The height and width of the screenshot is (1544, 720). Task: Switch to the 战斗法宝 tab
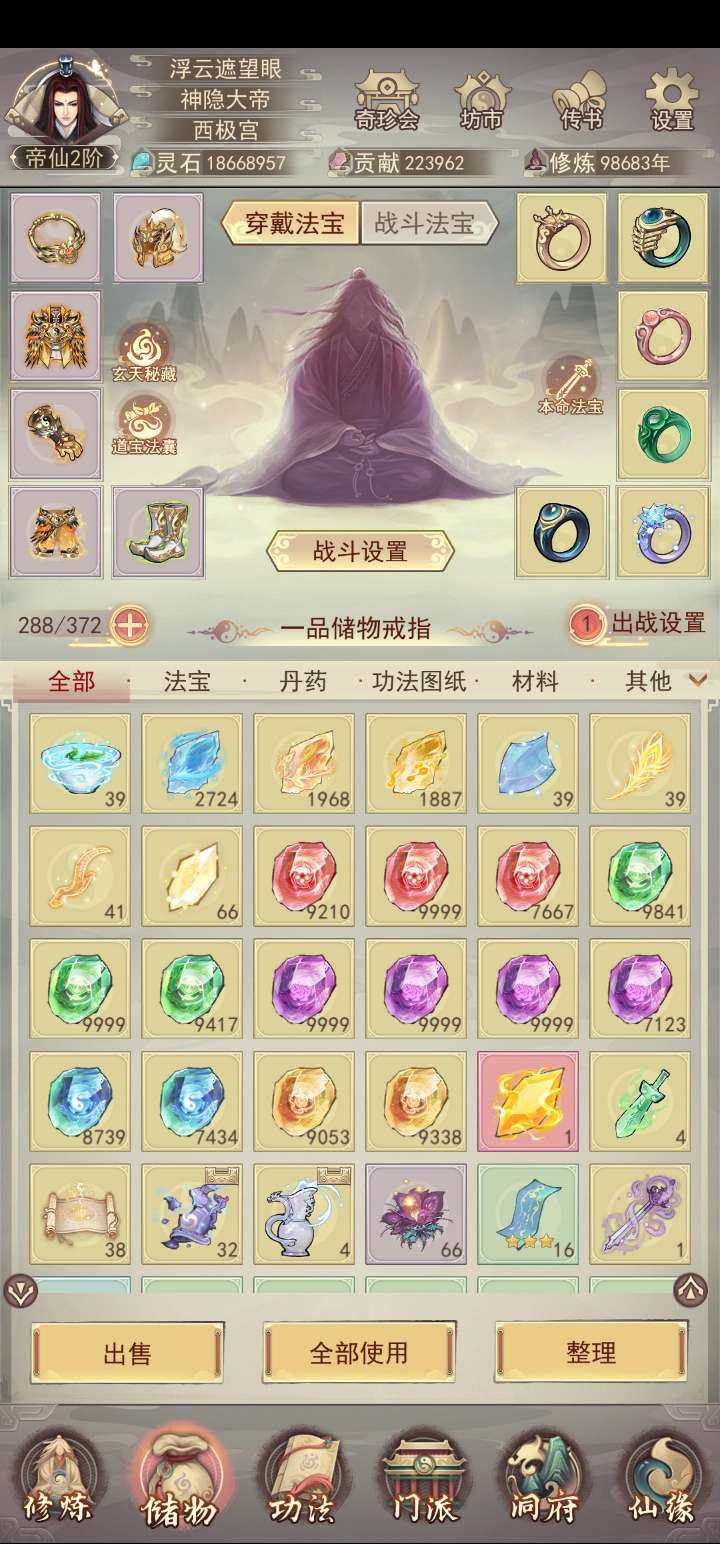pyautogui.click(x=424, y=223)
